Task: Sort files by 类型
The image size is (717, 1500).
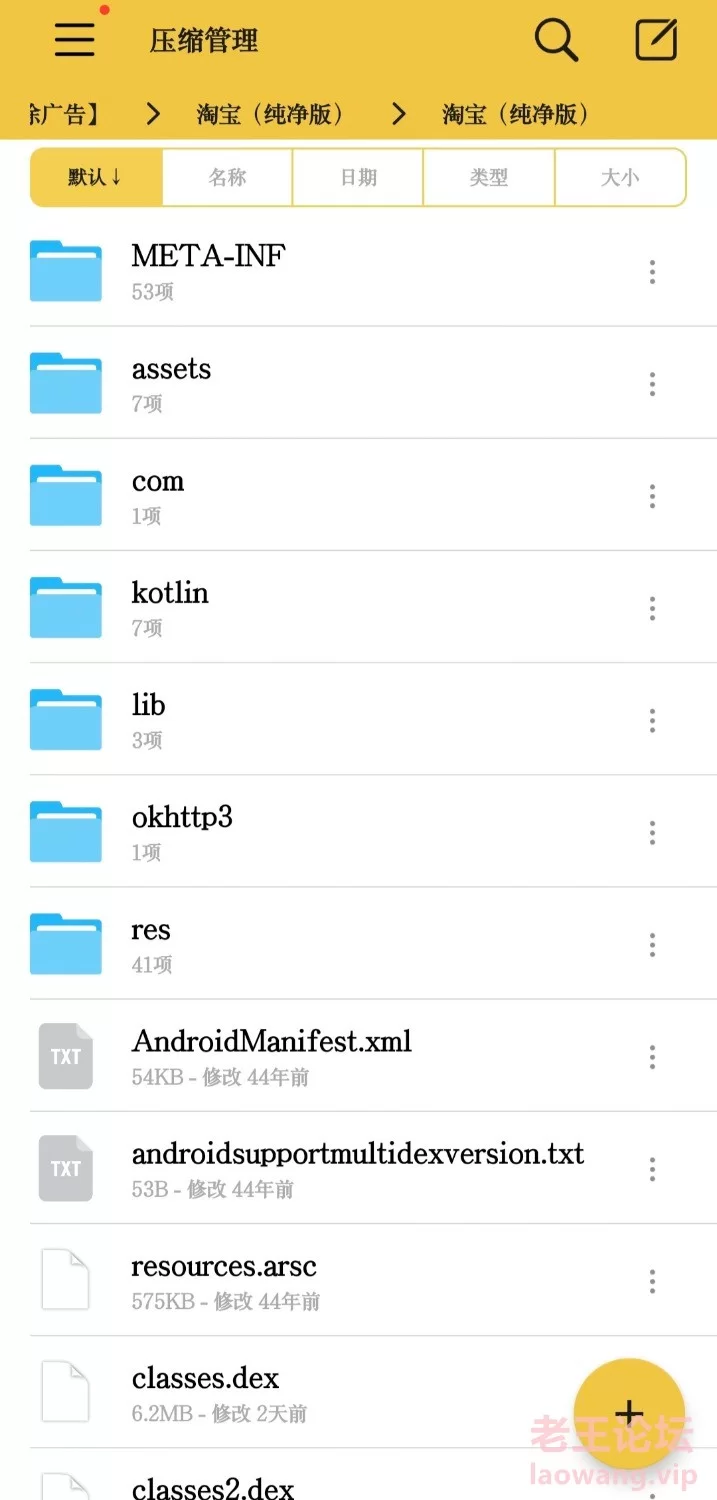Action: click(489, 178)
